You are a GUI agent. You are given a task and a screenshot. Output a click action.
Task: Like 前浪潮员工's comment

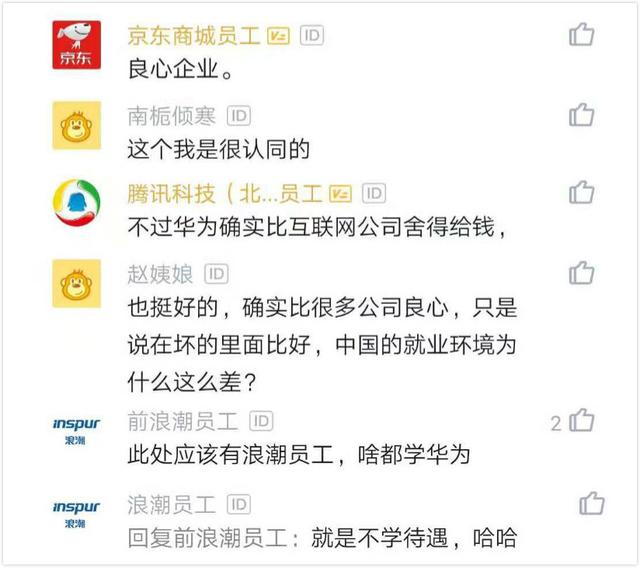pyautogui.click(x=582, y=420)
